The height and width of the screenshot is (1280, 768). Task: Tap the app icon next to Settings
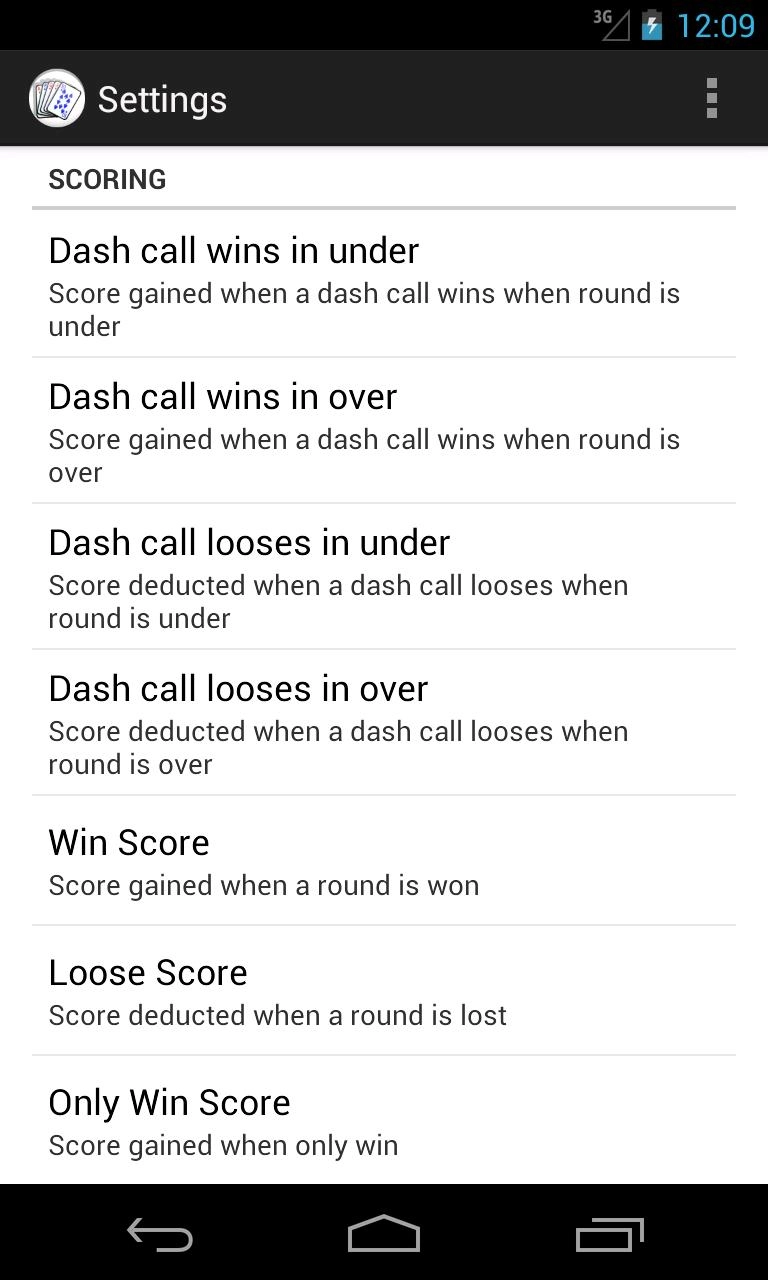(57, 98)
